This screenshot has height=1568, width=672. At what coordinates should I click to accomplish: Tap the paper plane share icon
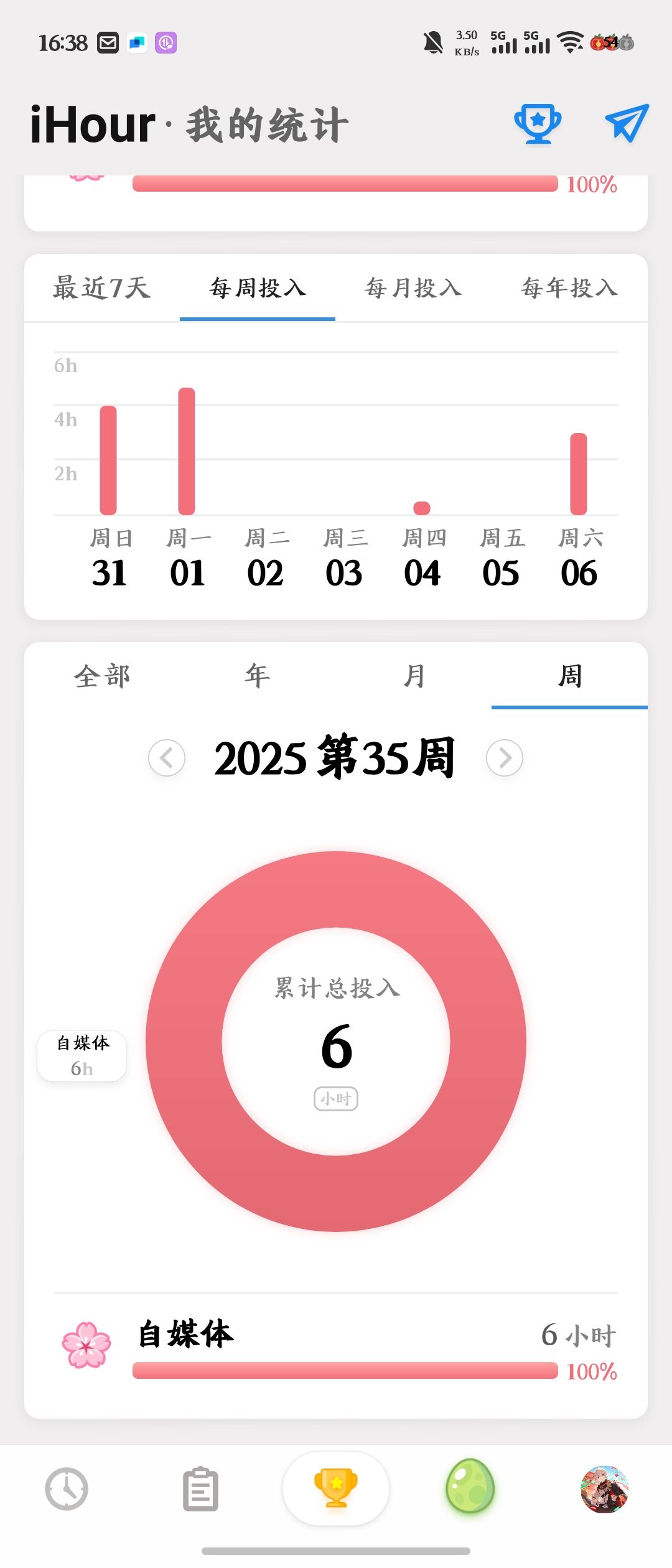[627, 123]
